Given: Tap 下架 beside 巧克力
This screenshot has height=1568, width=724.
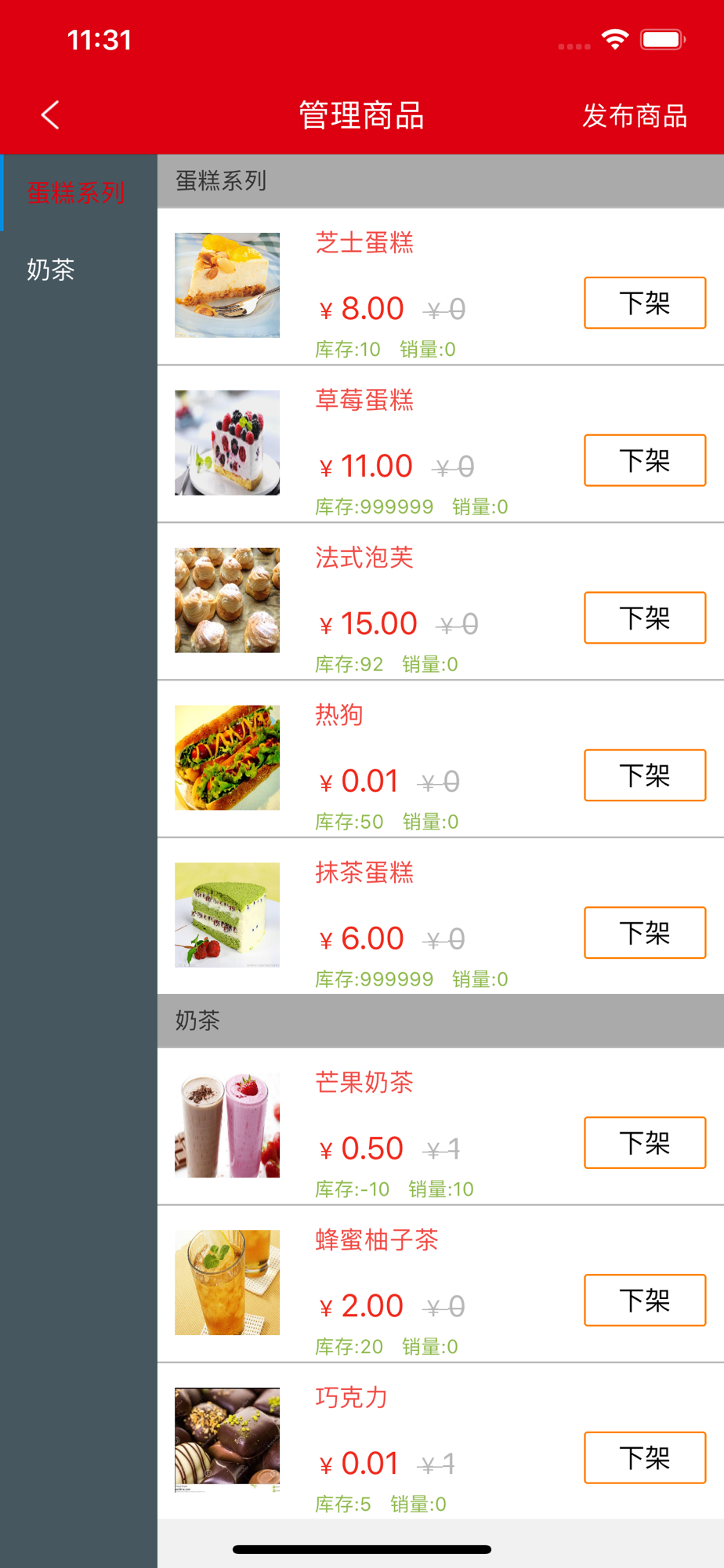Looking at the screenshot, I should point(645,1458).
